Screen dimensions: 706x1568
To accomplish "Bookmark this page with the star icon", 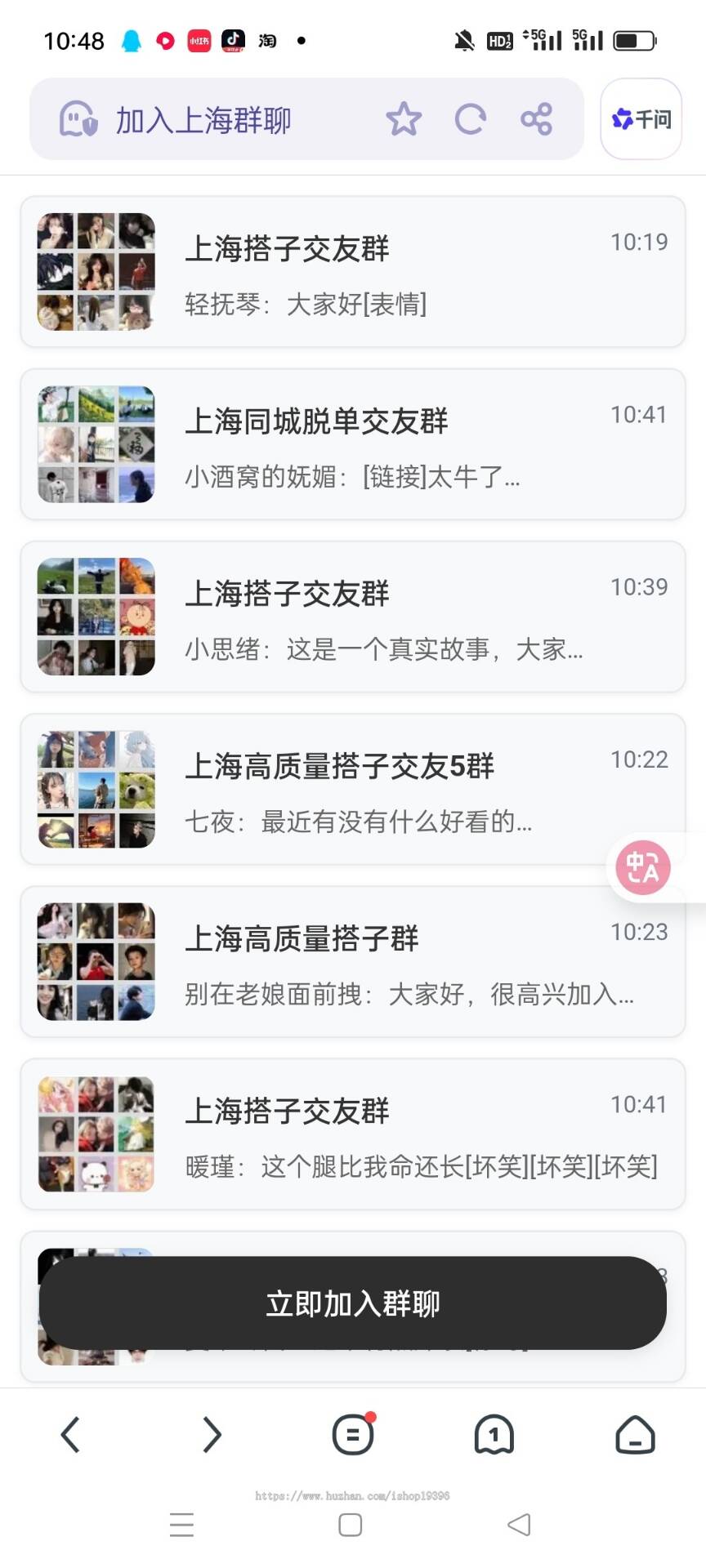I will point(404,119).
